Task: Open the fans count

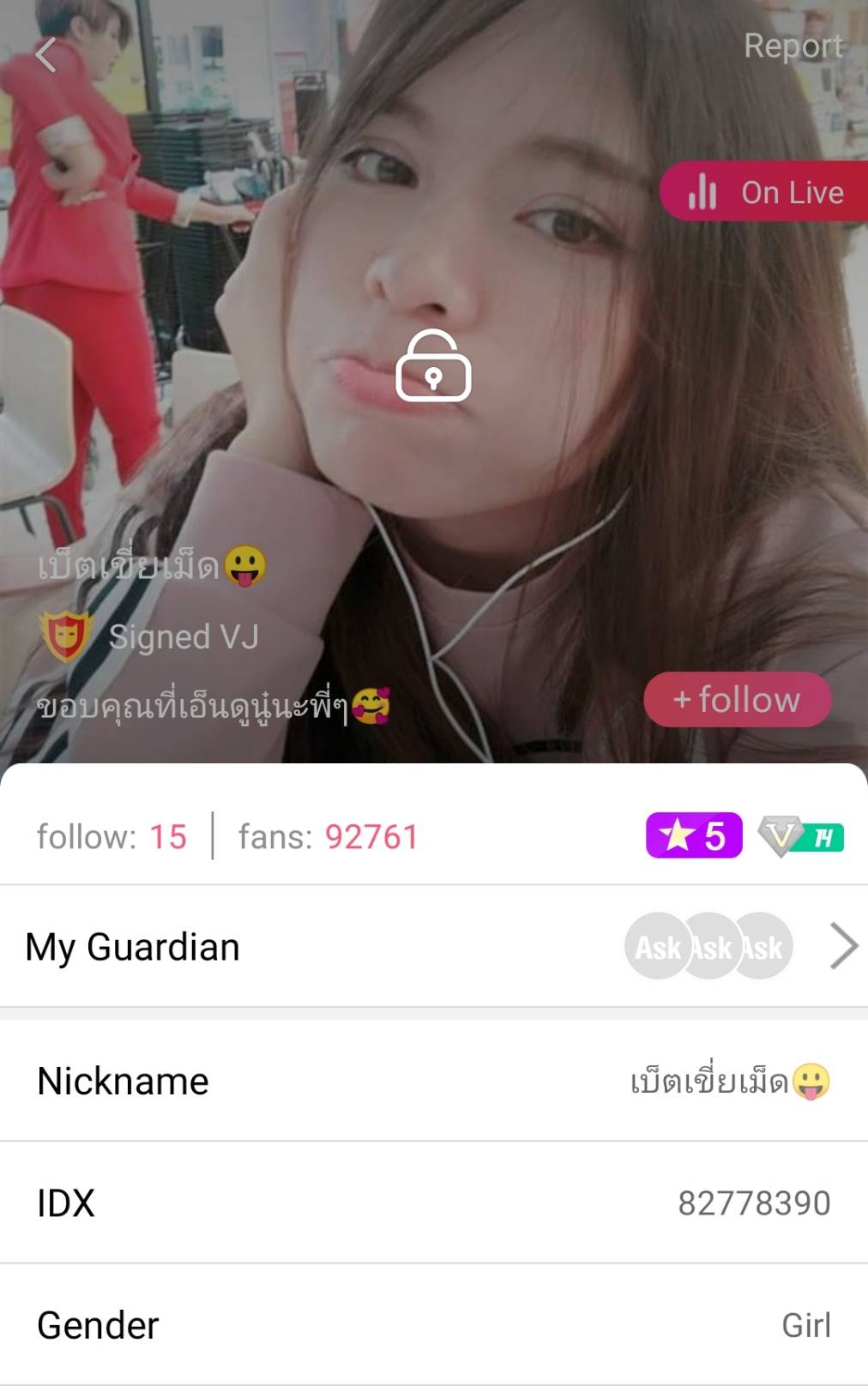Action: point(328,837)
